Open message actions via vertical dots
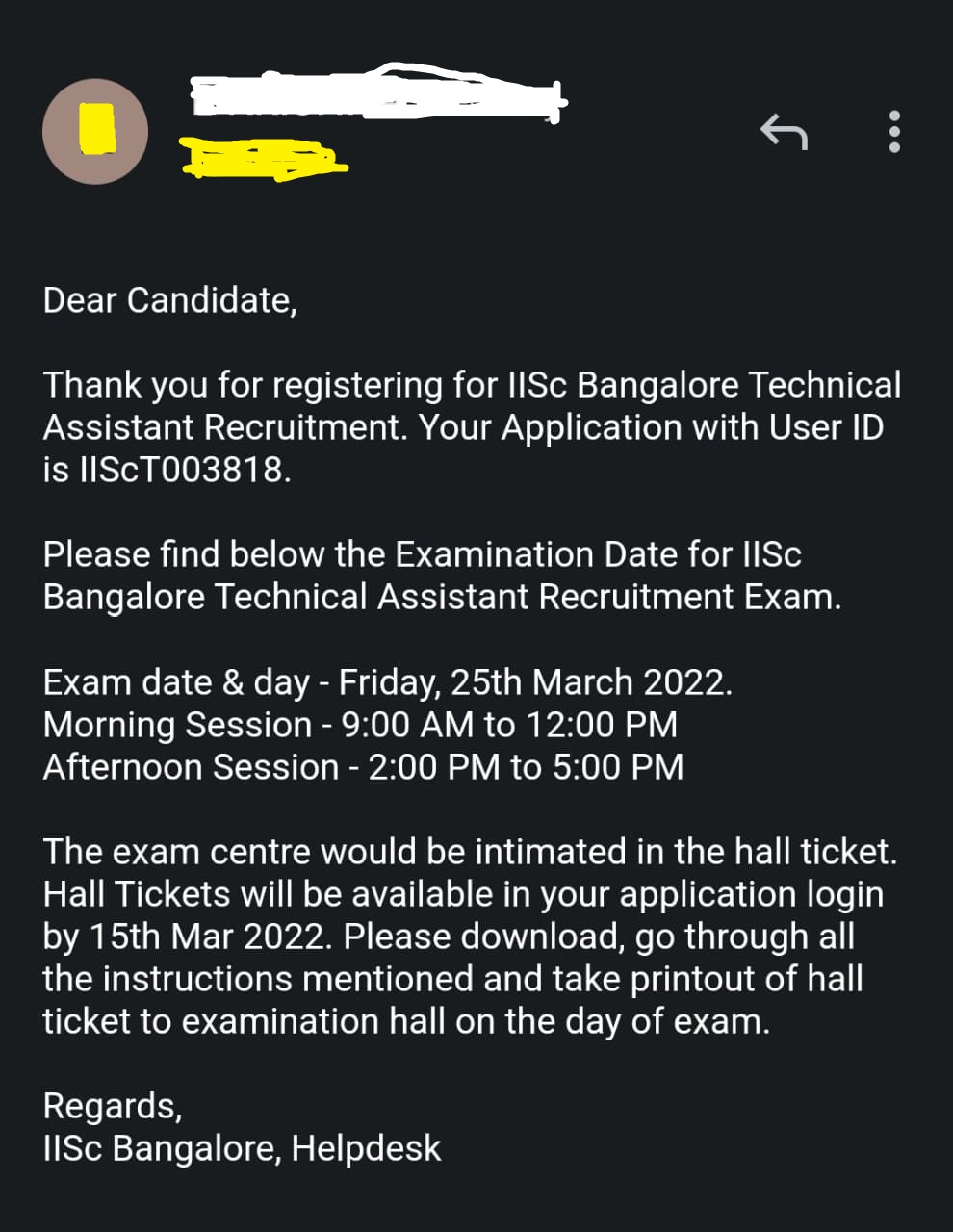The image size is (953, 1232). [893, 132]
